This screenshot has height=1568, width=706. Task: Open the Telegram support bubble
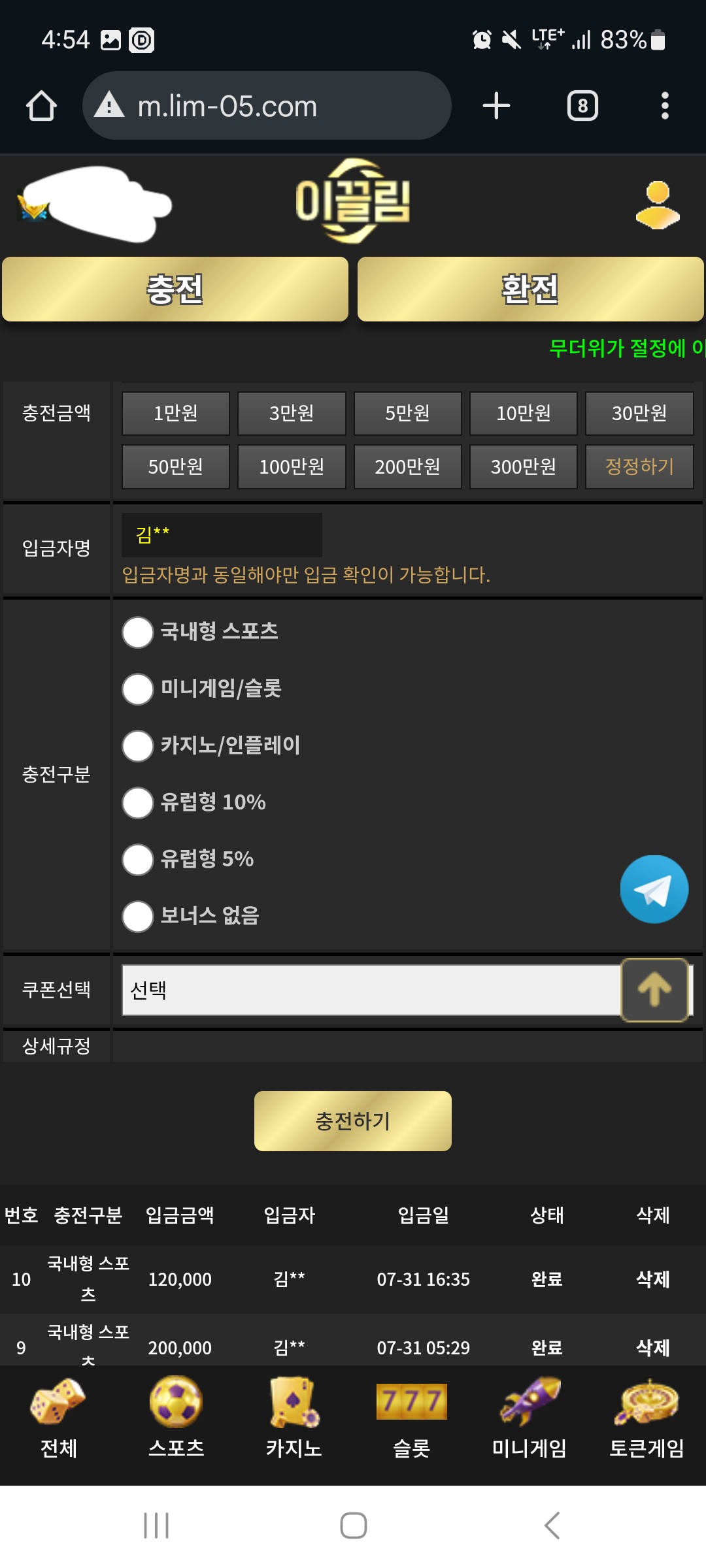click(x=654, y=889)
